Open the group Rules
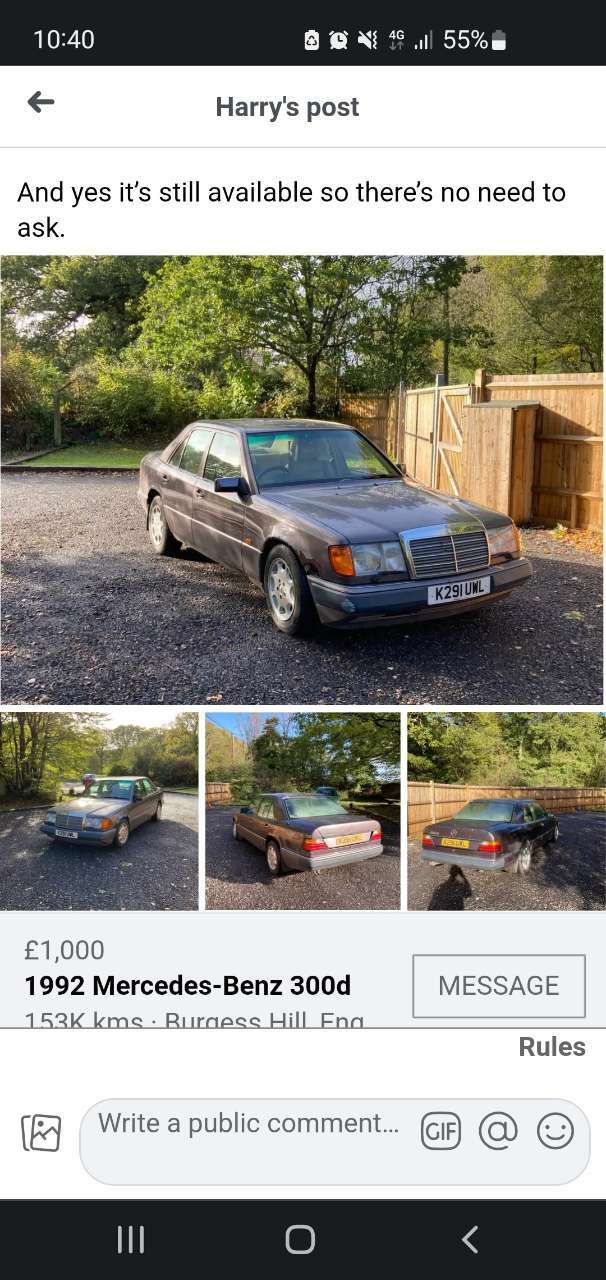606x1280 pixels. 552,1047
